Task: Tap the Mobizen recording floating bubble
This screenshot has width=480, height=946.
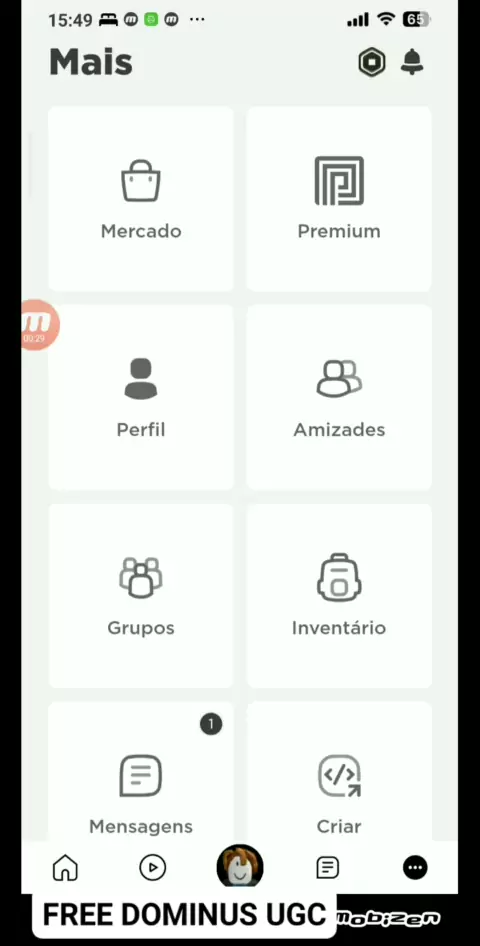Action: point(40,325)
